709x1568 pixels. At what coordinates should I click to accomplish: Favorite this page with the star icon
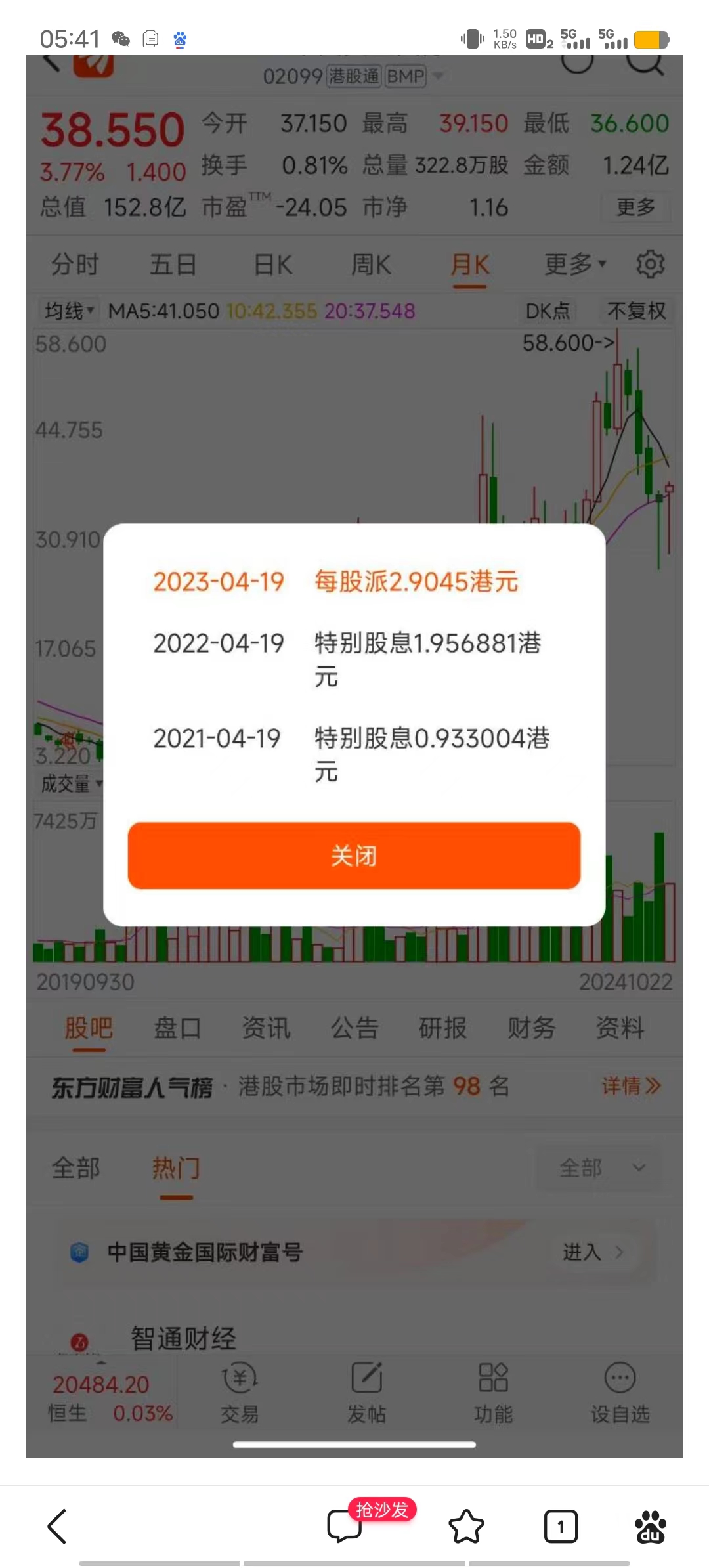click(x=466, y=1526)
